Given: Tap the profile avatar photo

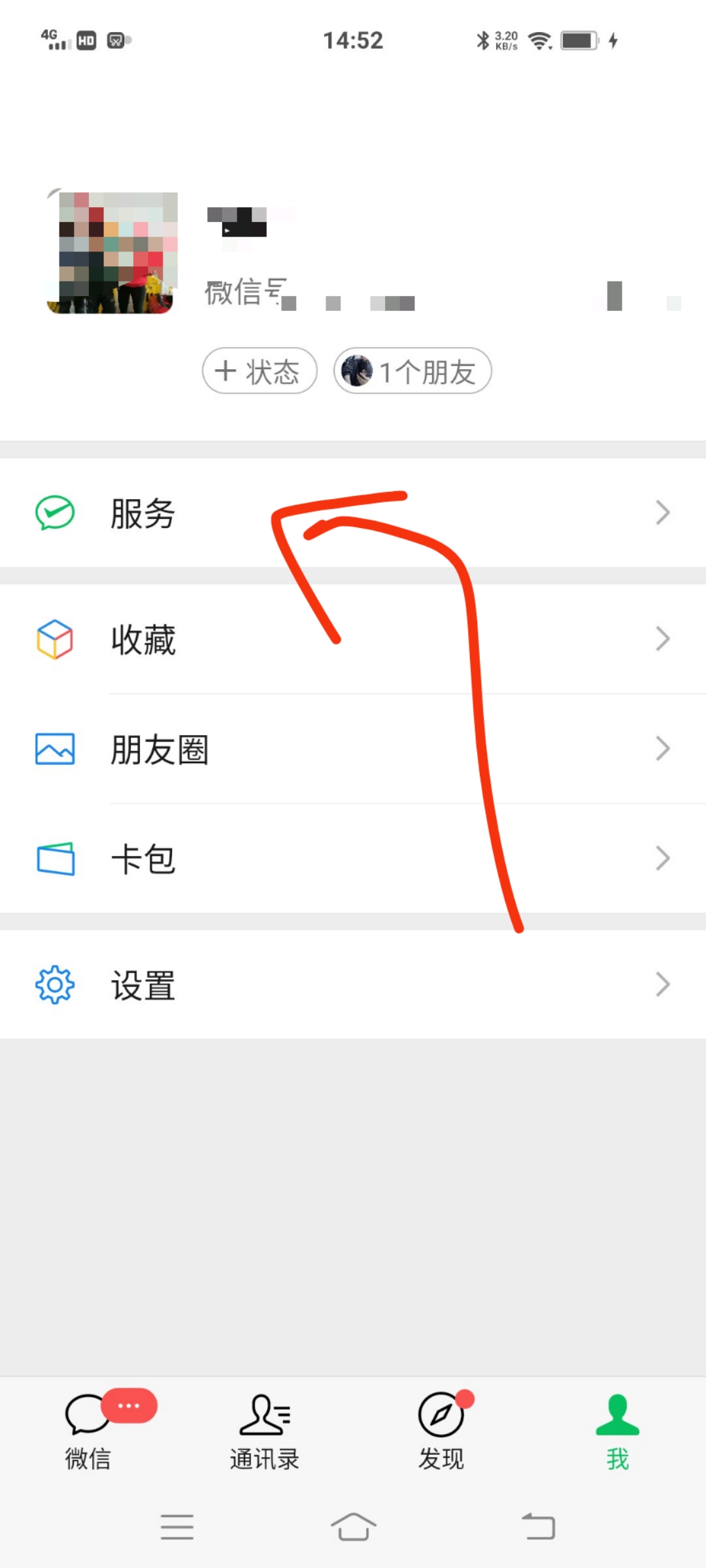Looking at the screenshot, I should click(x=110, y=252).
